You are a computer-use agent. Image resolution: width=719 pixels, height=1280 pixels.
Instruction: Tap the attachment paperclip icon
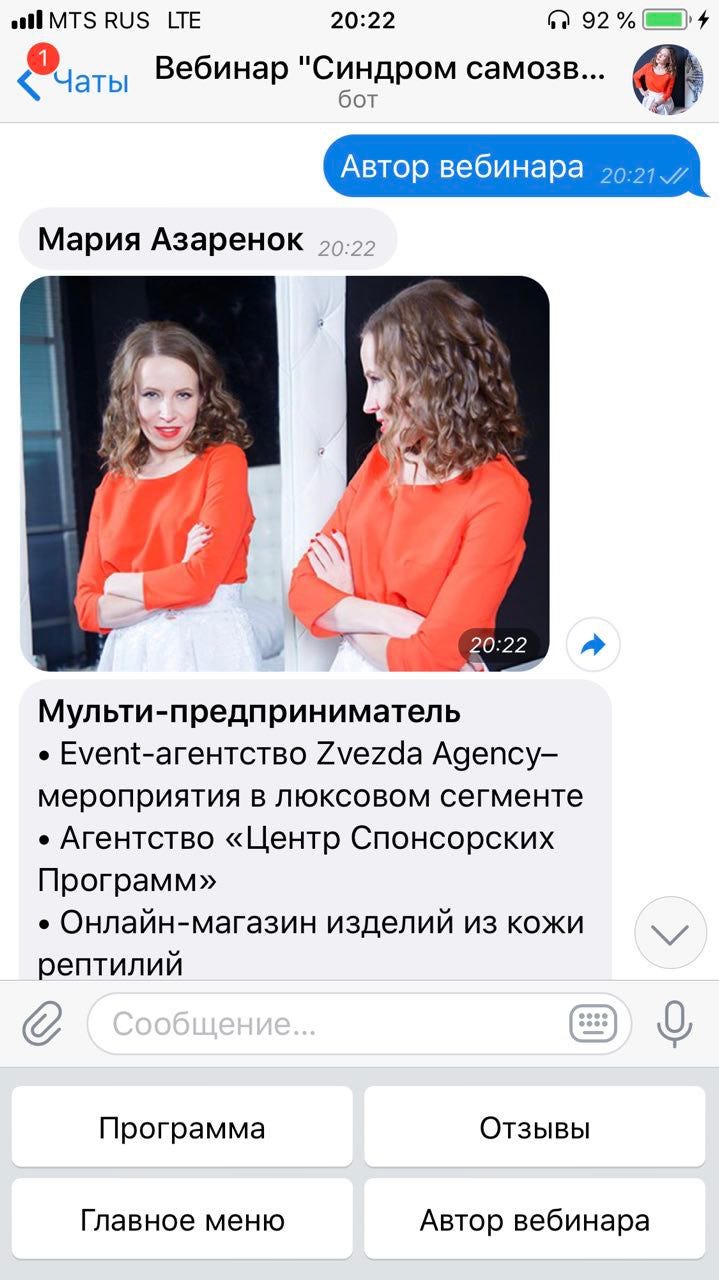pyautogui.click(x=42, y=1024)
